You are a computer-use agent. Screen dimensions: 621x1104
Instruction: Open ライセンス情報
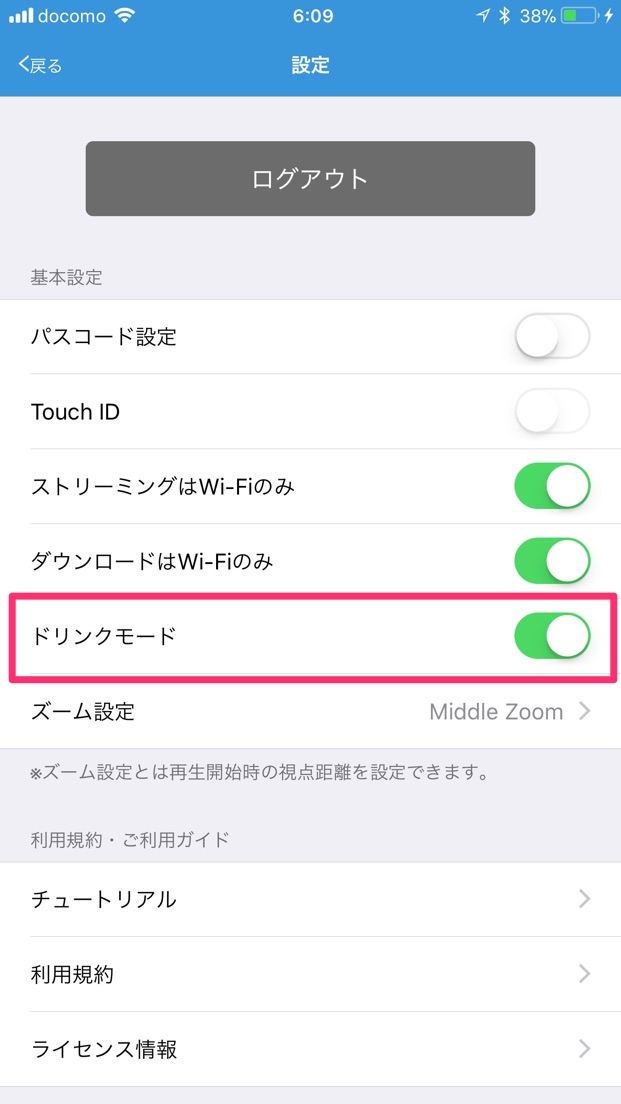(310, 1049)
